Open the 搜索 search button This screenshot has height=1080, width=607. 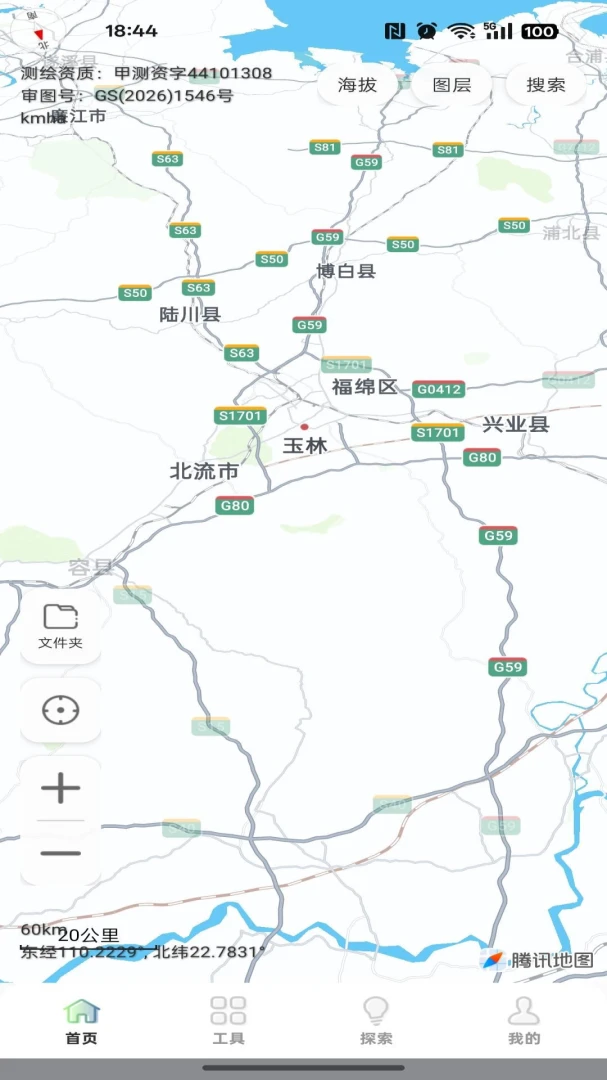(x=546, y=85)
